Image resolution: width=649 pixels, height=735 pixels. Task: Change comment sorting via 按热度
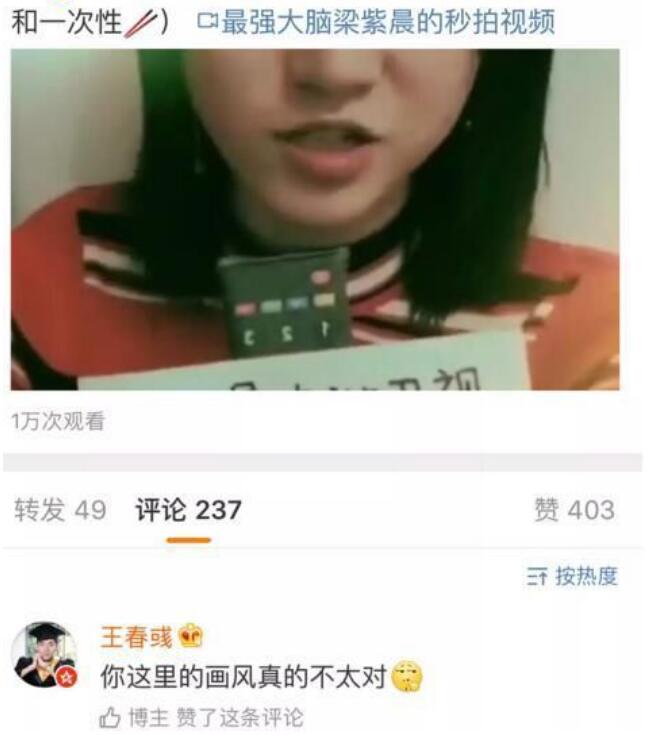coord(572,576)
